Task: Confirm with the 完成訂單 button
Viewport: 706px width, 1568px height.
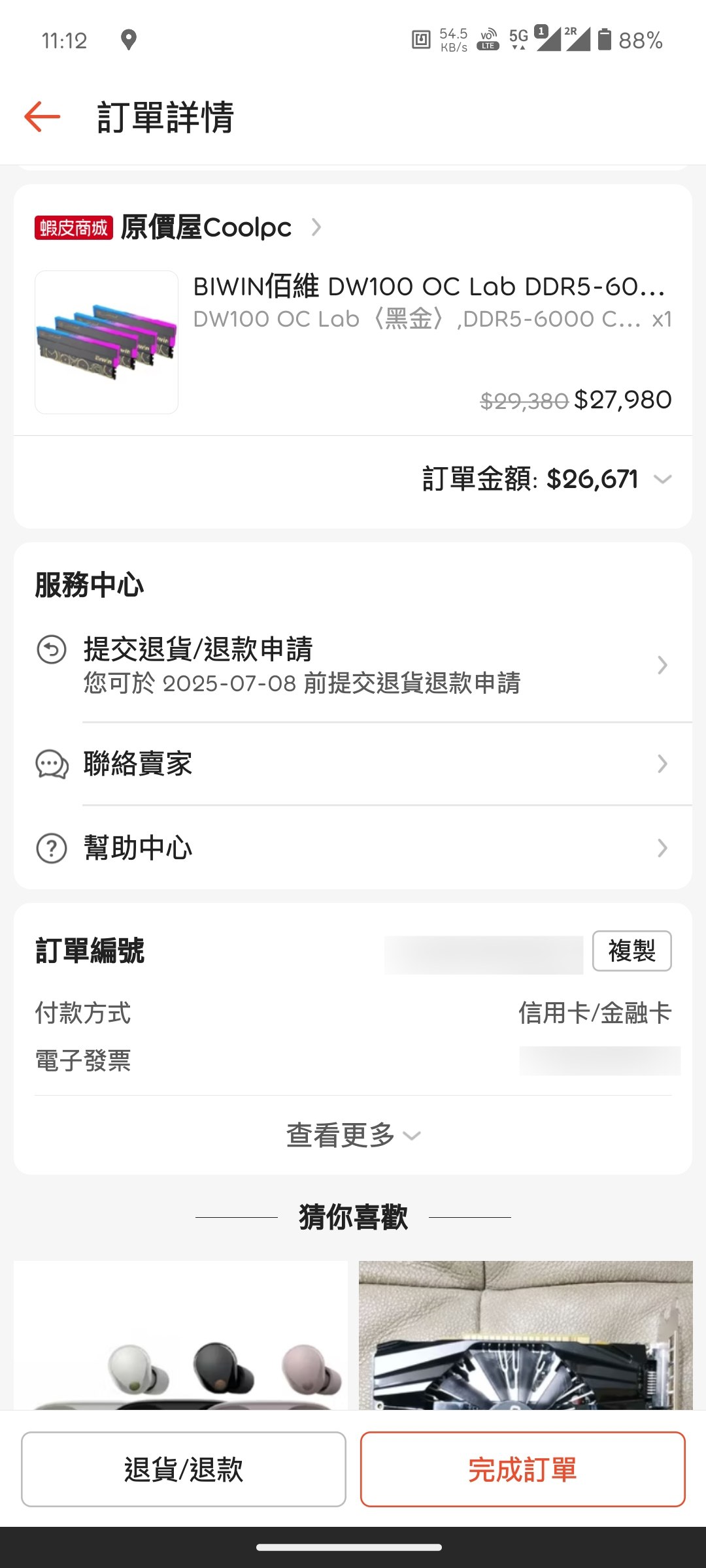Action: 522,1469
